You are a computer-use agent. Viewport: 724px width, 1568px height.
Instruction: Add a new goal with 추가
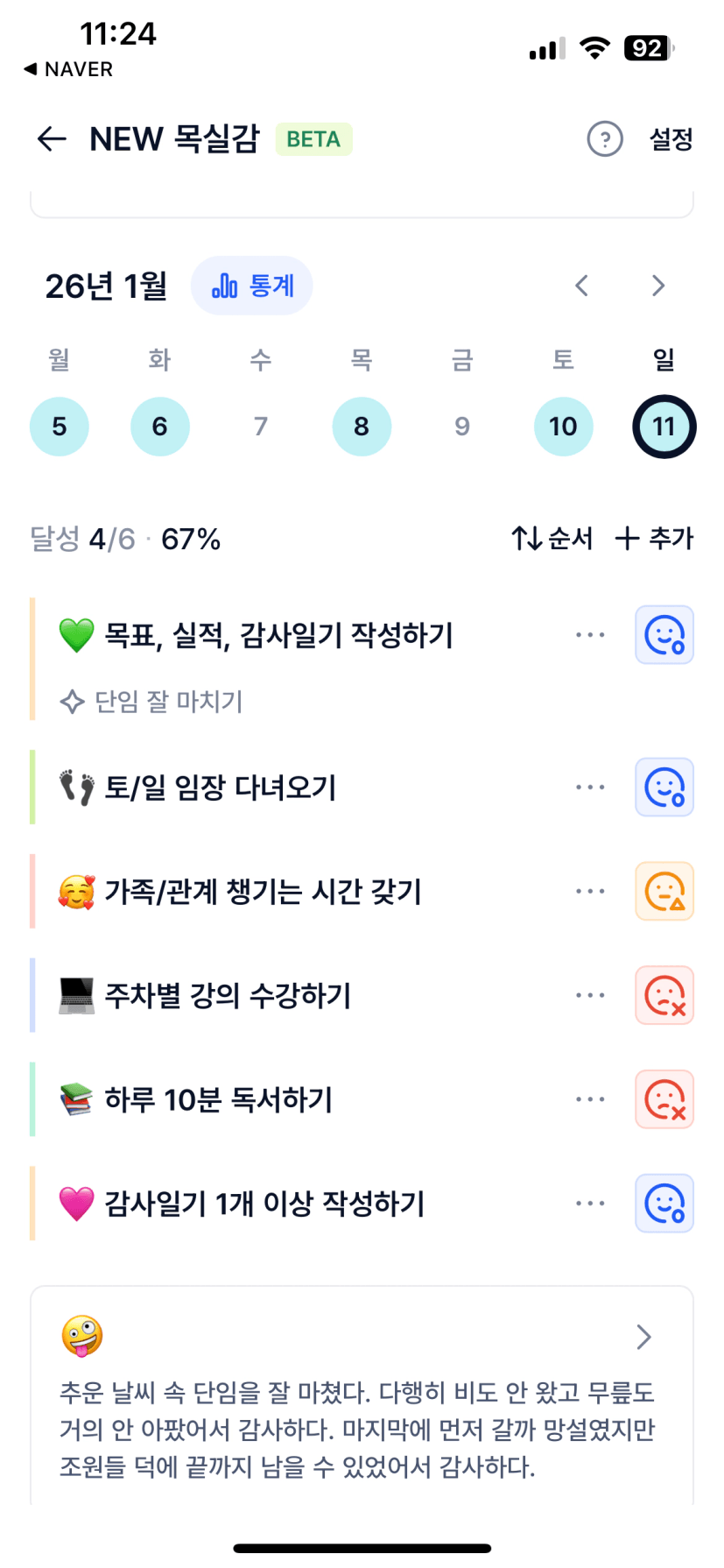[x=654, y=538]
